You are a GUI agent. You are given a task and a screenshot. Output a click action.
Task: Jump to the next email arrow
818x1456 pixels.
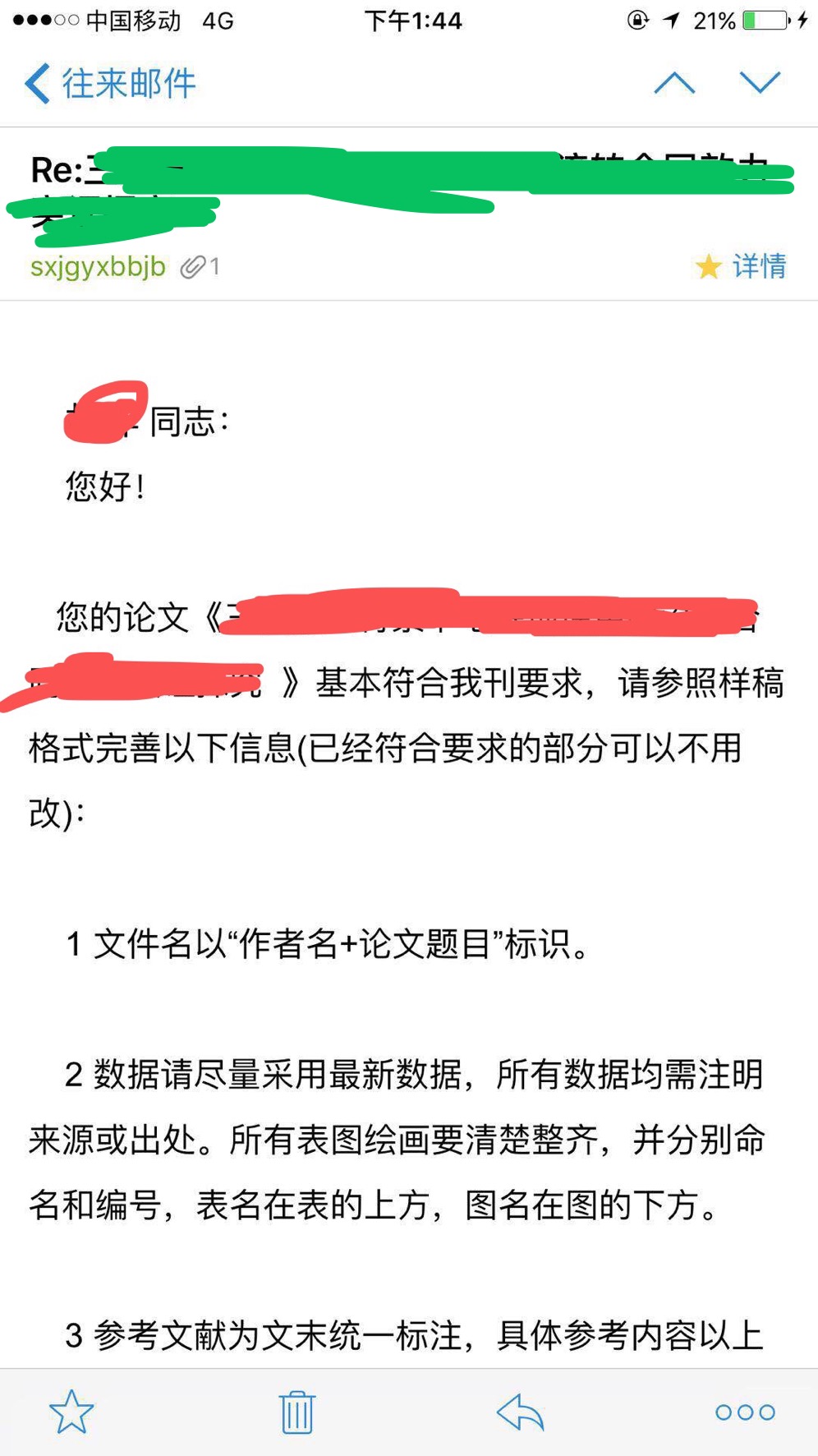point(760,83)
